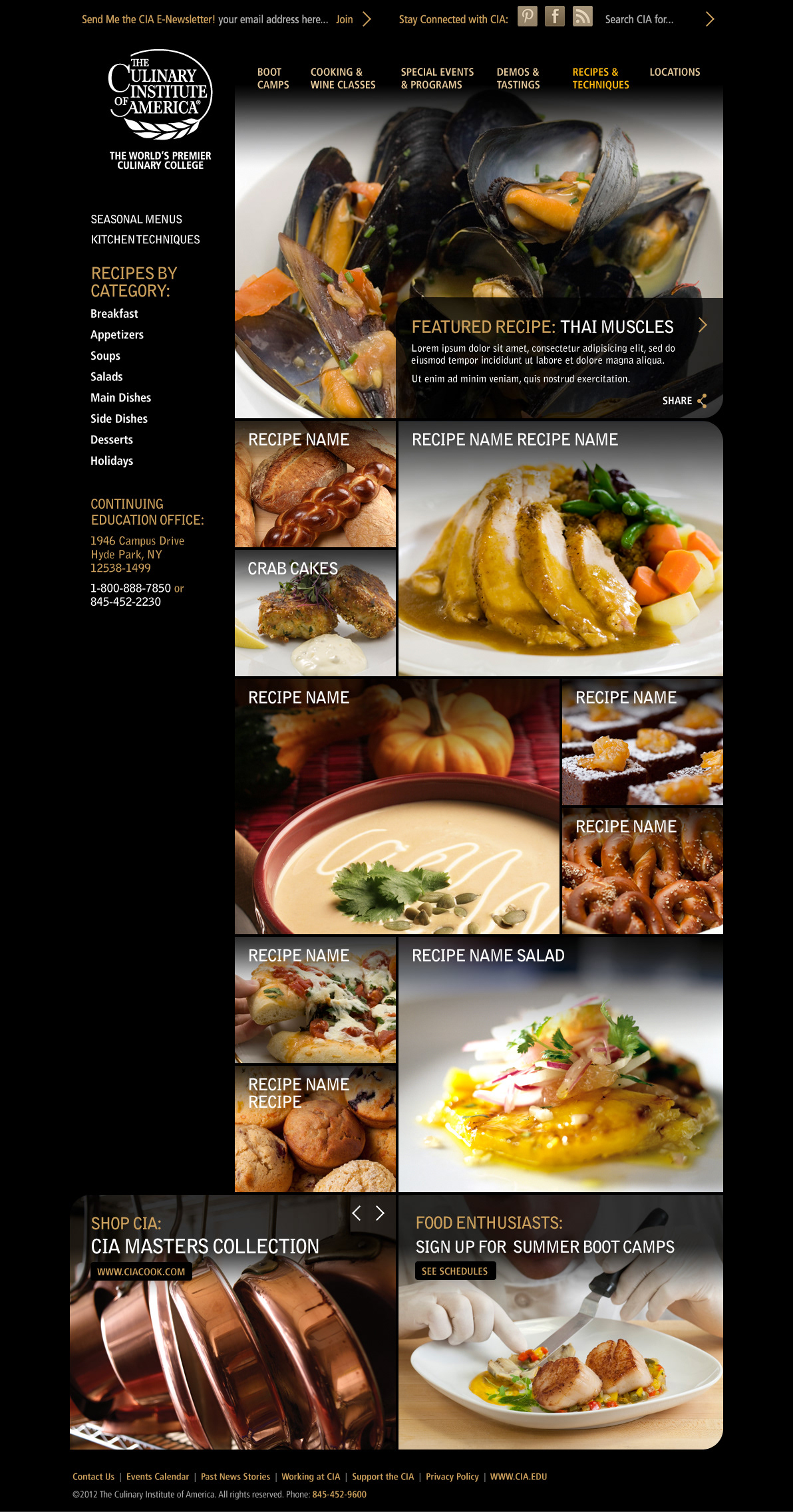Image resolution: width=793 pixels, height=1512 pixels.
Task: Open the Events Calendar footer link
Action: (158, 1476)
